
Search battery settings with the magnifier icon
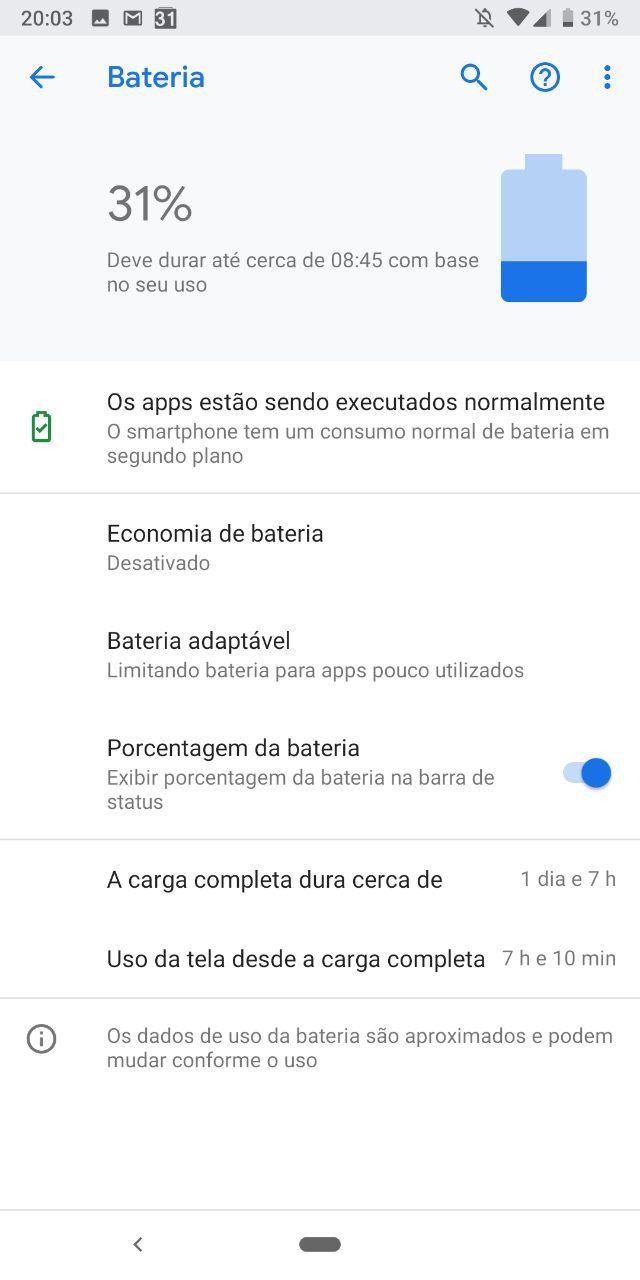click(x=474, y=77)
